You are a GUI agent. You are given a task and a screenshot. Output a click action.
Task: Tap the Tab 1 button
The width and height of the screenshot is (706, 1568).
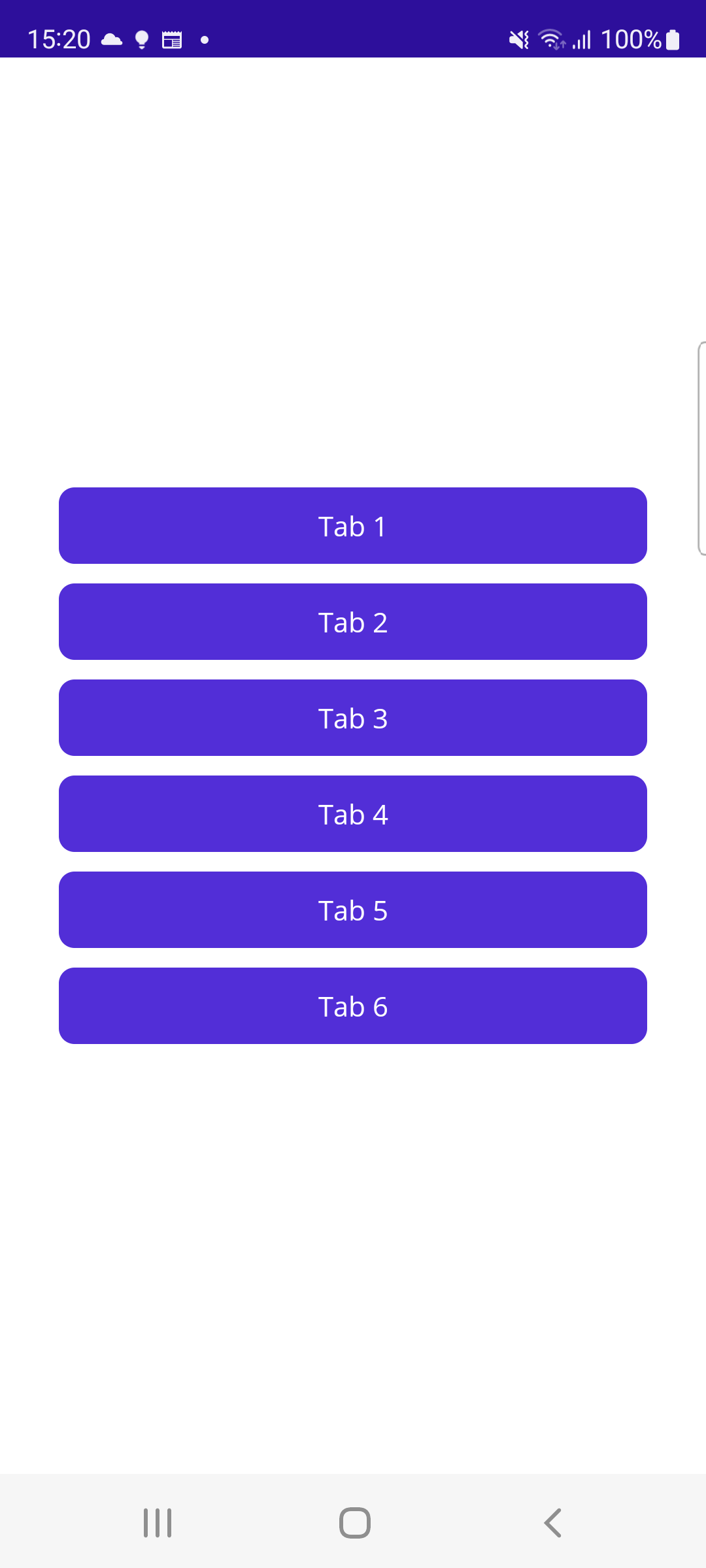tap(353, 525)
